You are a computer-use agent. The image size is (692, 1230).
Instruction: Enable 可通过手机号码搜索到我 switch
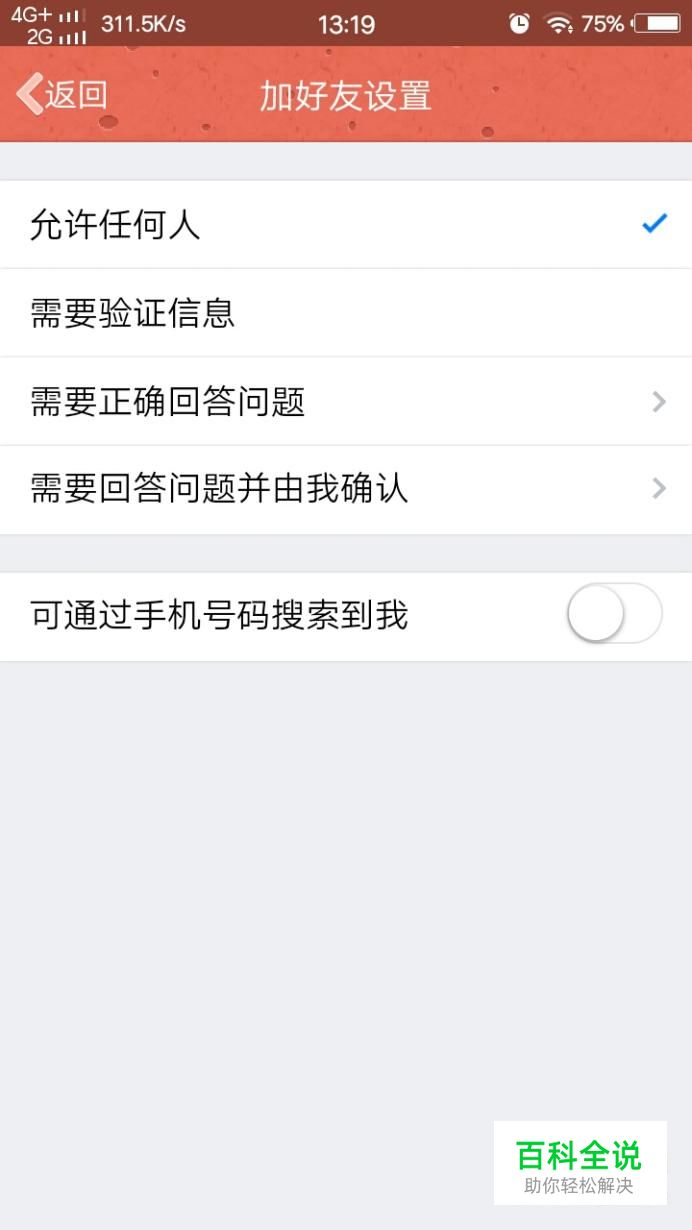point(615,614)
